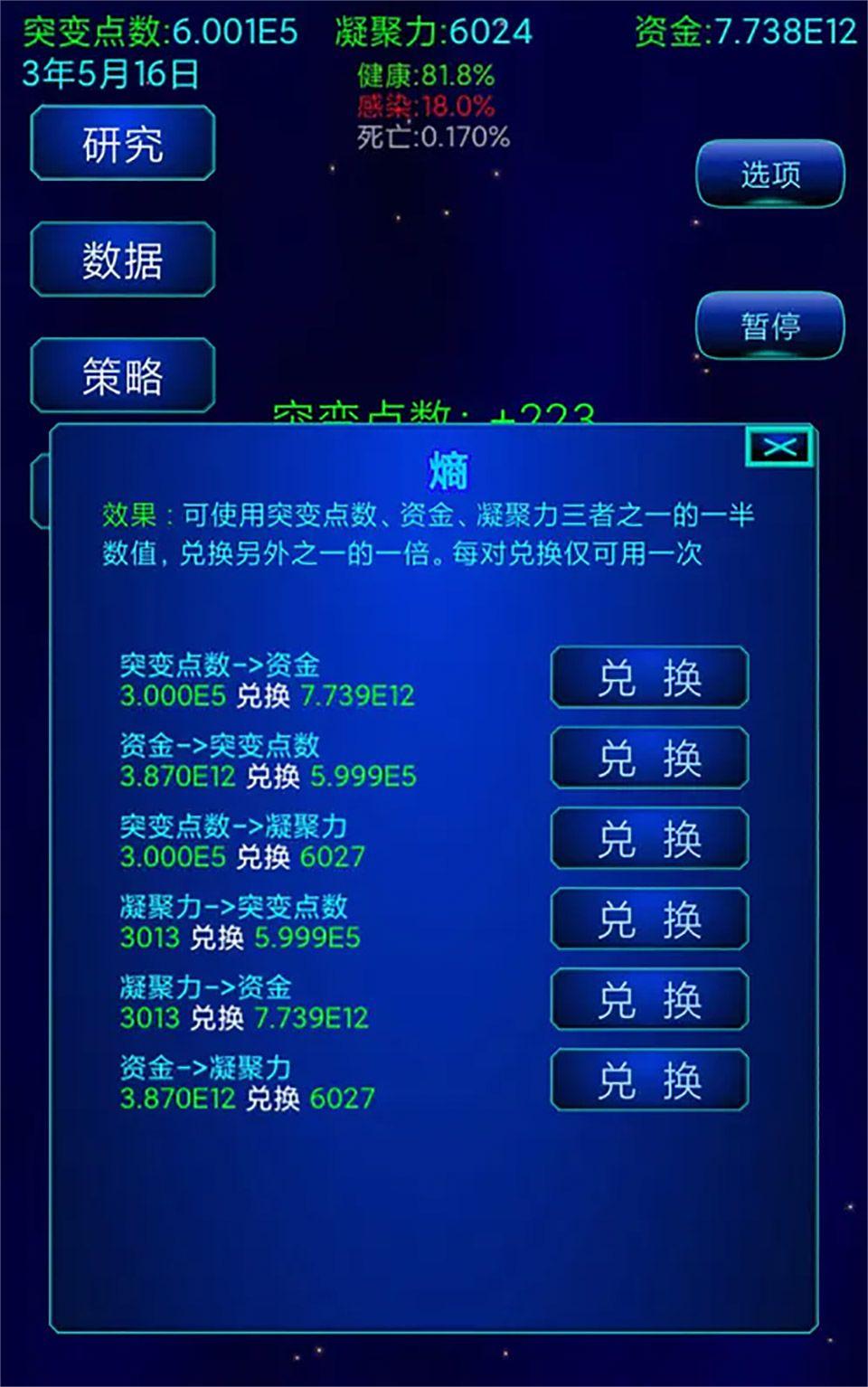
Task: Exchange 凝聚力 for 突变点数
Action: tap(649, 919)
